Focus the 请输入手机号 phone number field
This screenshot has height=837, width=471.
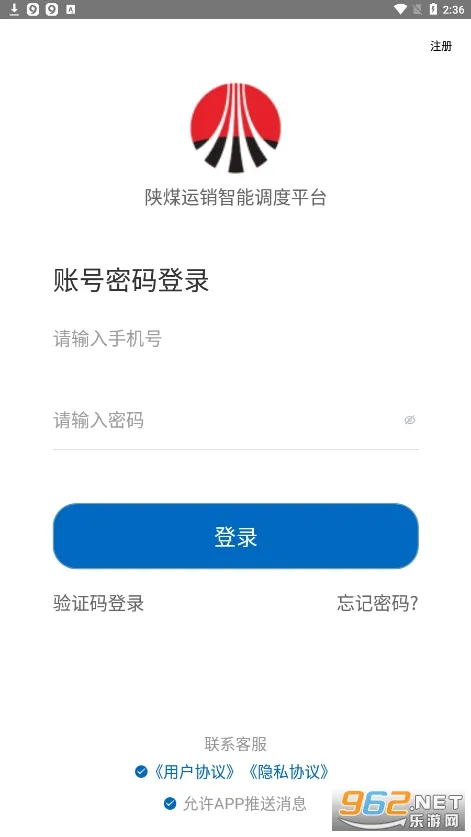click(236, 338)
